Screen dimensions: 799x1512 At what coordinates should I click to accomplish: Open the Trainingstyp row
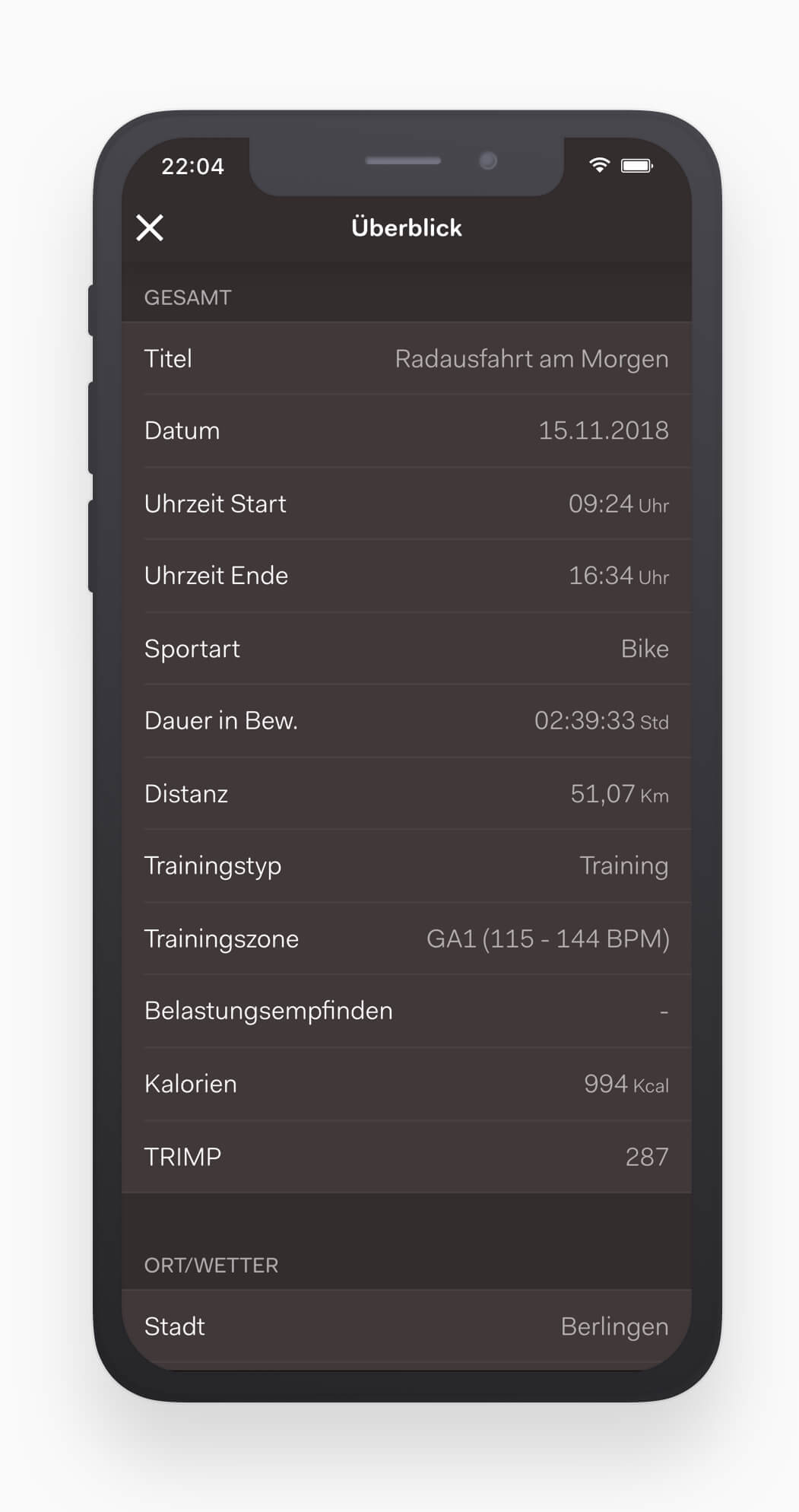coord(407,866)
